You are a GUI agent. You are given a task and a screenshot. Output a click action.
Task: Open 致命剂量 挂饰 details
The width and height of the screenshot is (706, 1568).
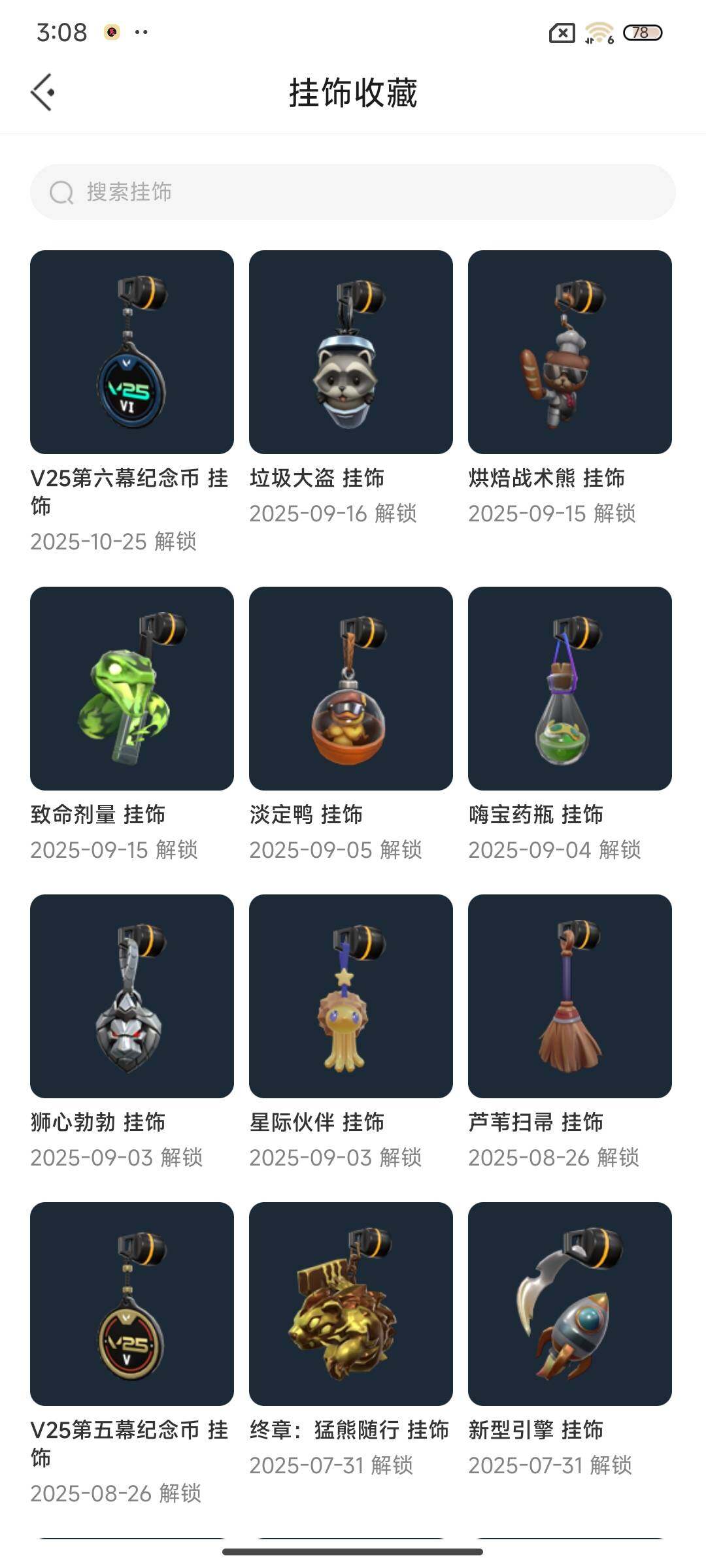[132, 689]
